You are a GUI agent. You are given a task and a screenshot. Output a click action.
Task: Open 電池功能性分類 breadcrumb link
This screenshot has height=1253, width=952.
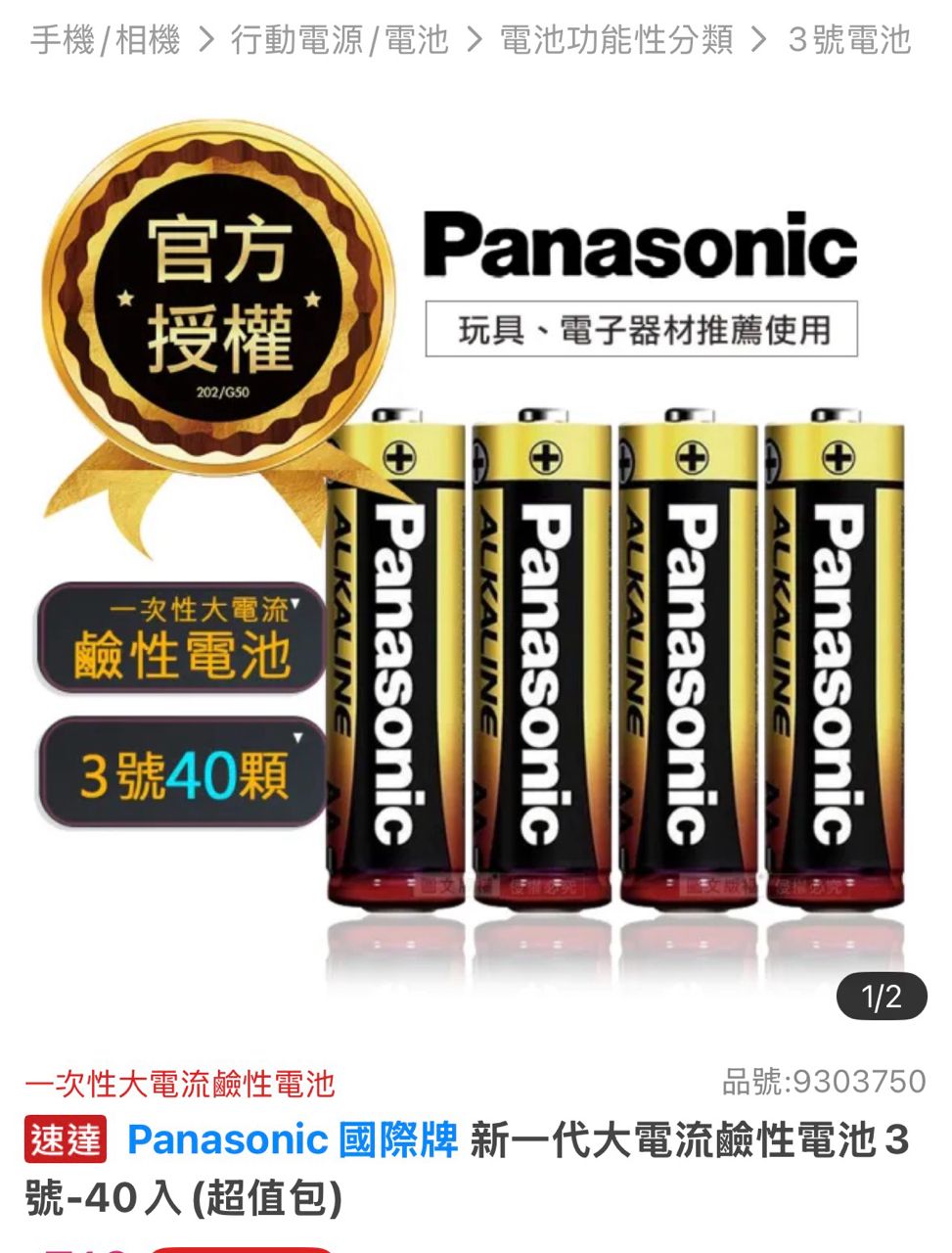coord(615,40)
